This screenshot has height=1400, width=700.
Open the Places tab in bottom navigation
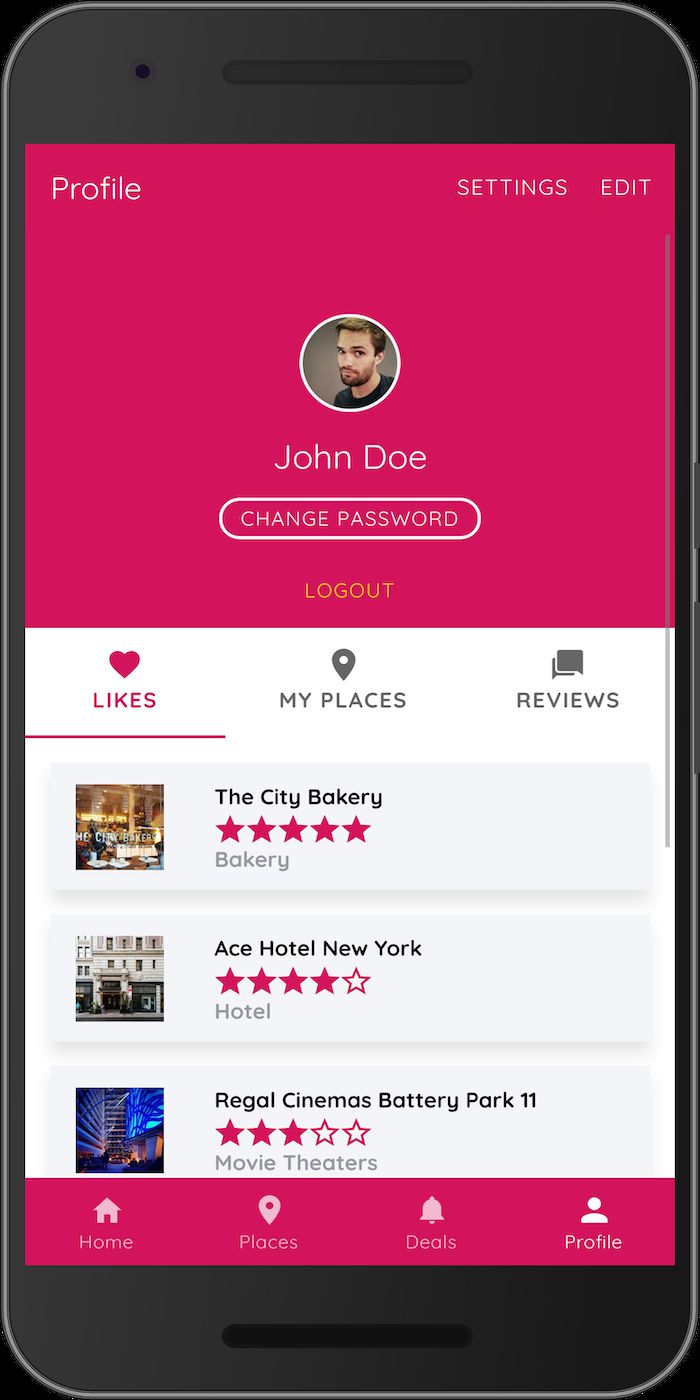pyautogui.click(x=268, y=1224)
